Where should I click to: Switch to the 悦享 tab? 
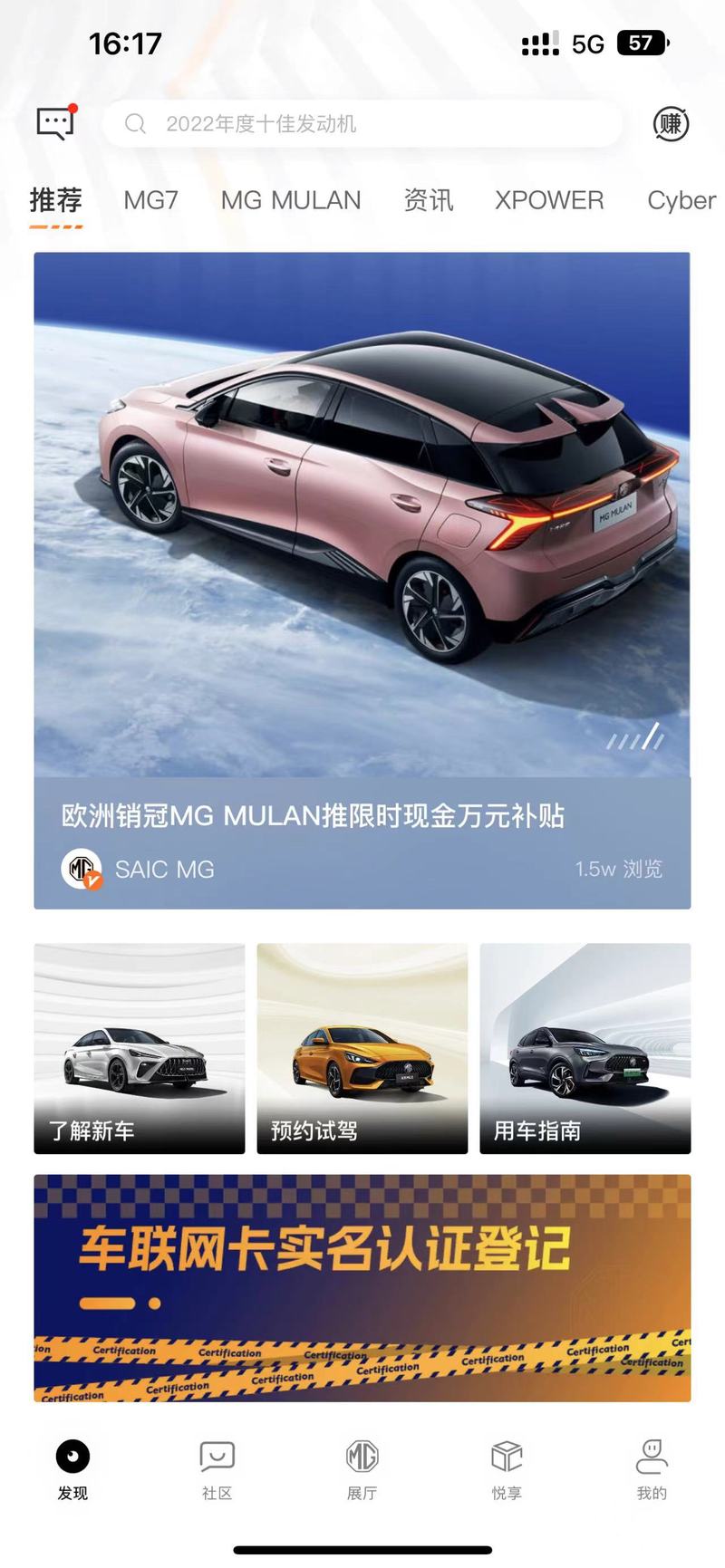507,1471
